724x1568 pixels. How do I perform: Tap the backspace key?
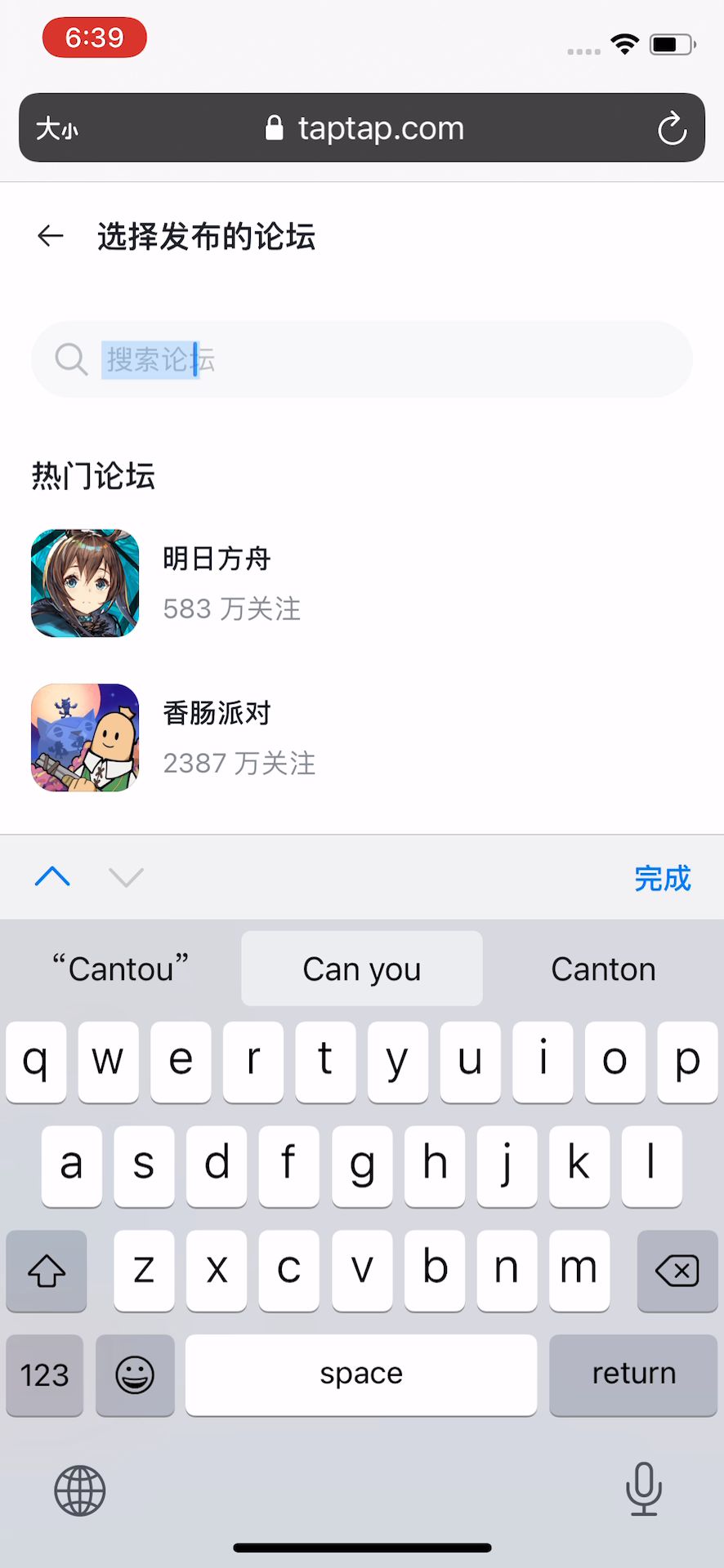677,1271
